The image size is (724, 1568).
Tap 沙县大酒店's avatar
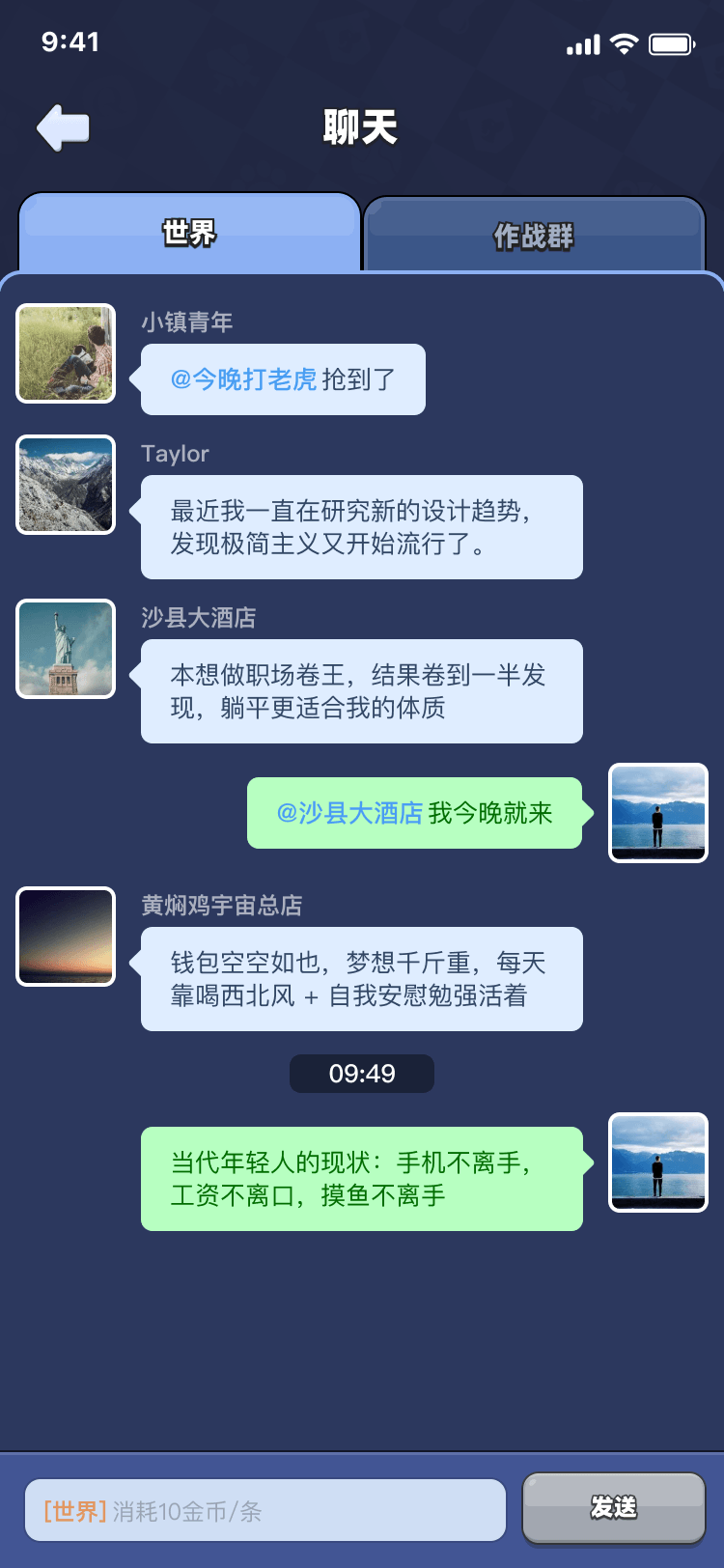[x=66, y=649]
